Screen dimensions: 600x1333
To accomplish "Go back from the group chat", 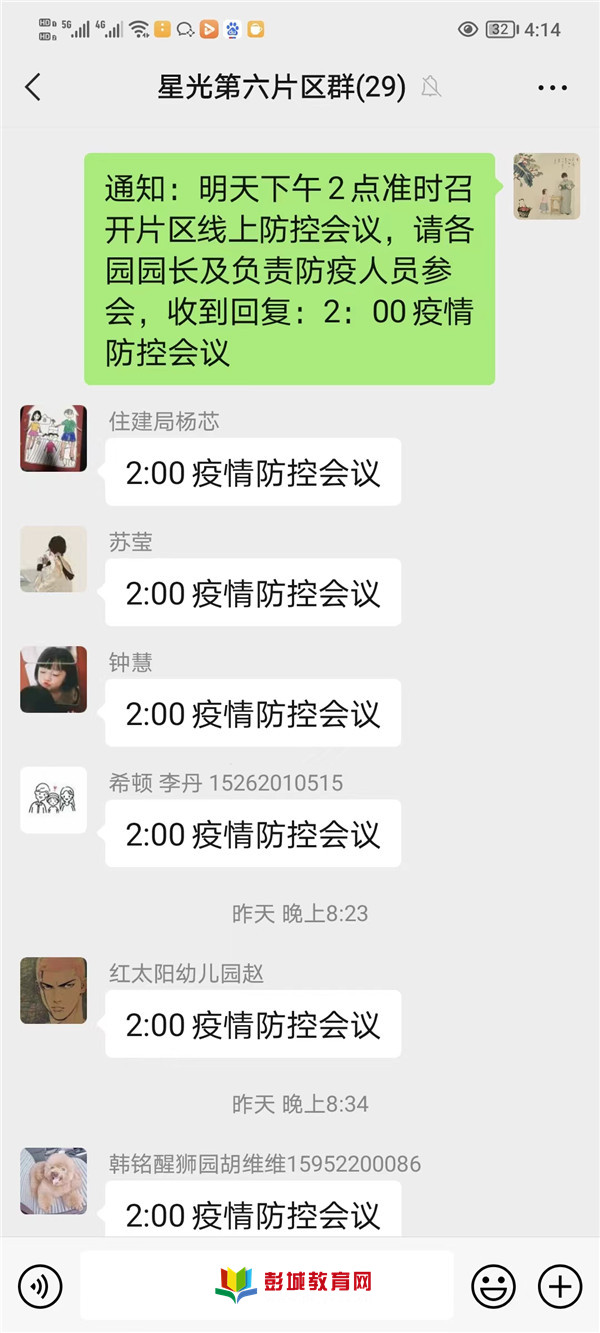I will pyautogui.click(x=33, y=87).
